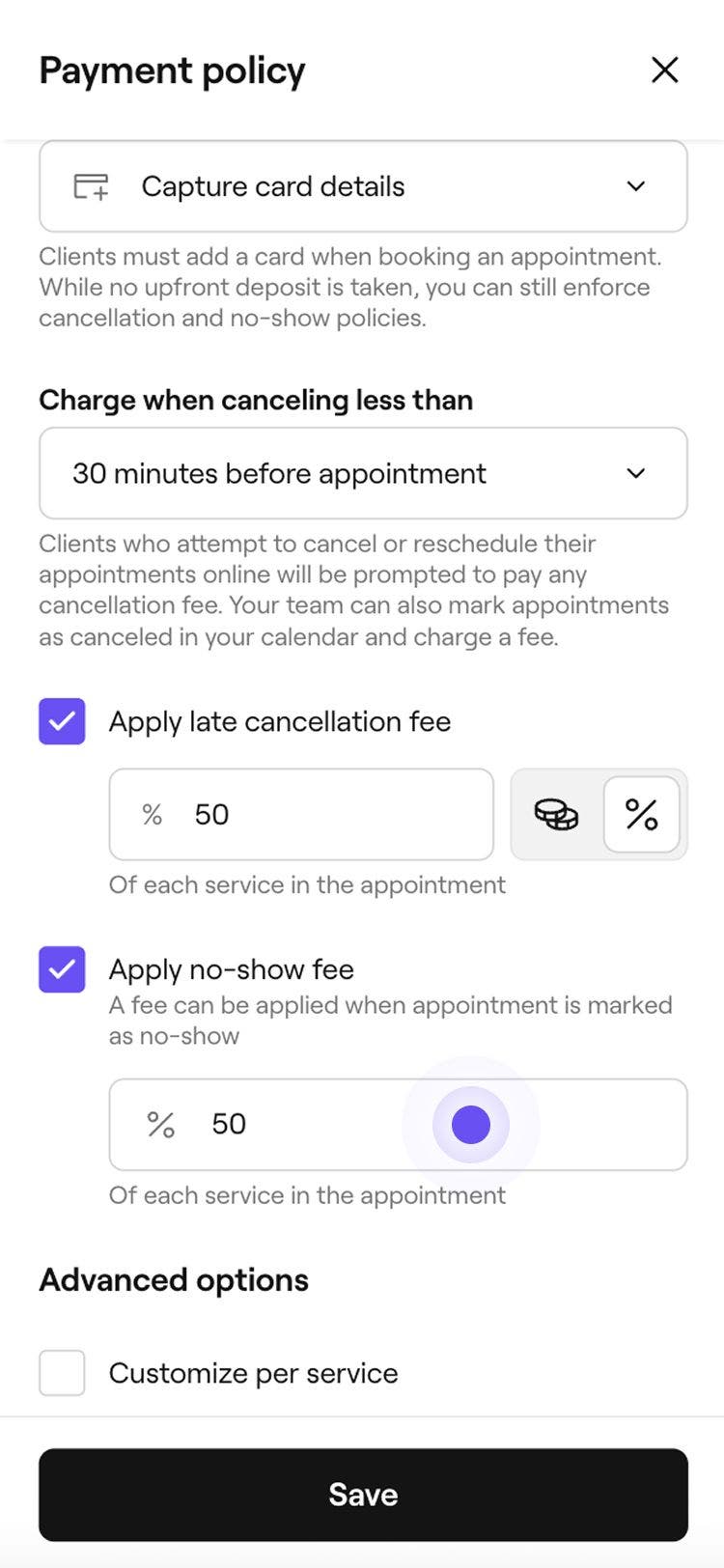This screenshot has height=1568, width=724.
Task: Close the Payment policy dialog
Action: pyautogui.click(x=664, y=70)
